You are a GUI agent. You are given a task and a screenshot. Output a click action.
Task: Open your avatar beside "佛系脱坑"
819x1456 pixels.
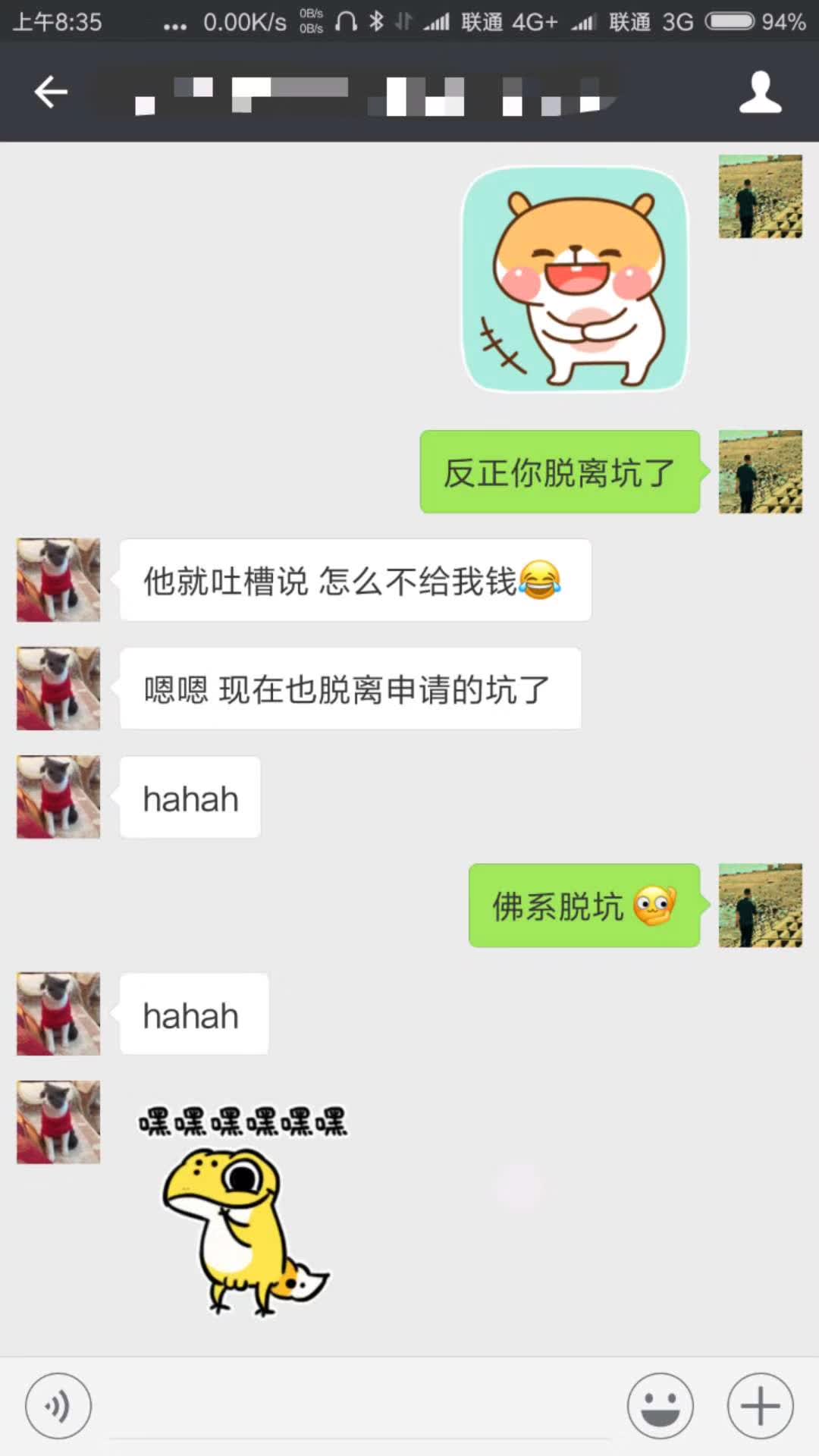[760, 905]
